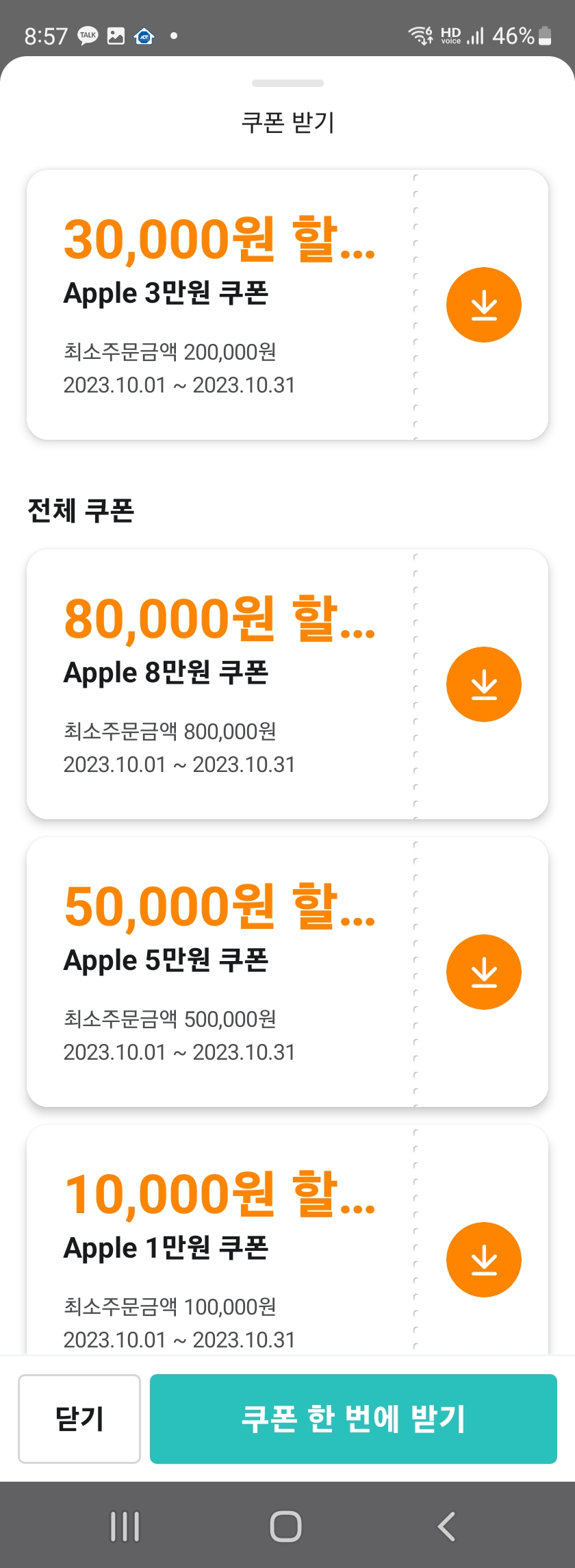Screen dimensions: 575x1568
Task: Download the Apple 3만원 coupon
Action: 484,305
